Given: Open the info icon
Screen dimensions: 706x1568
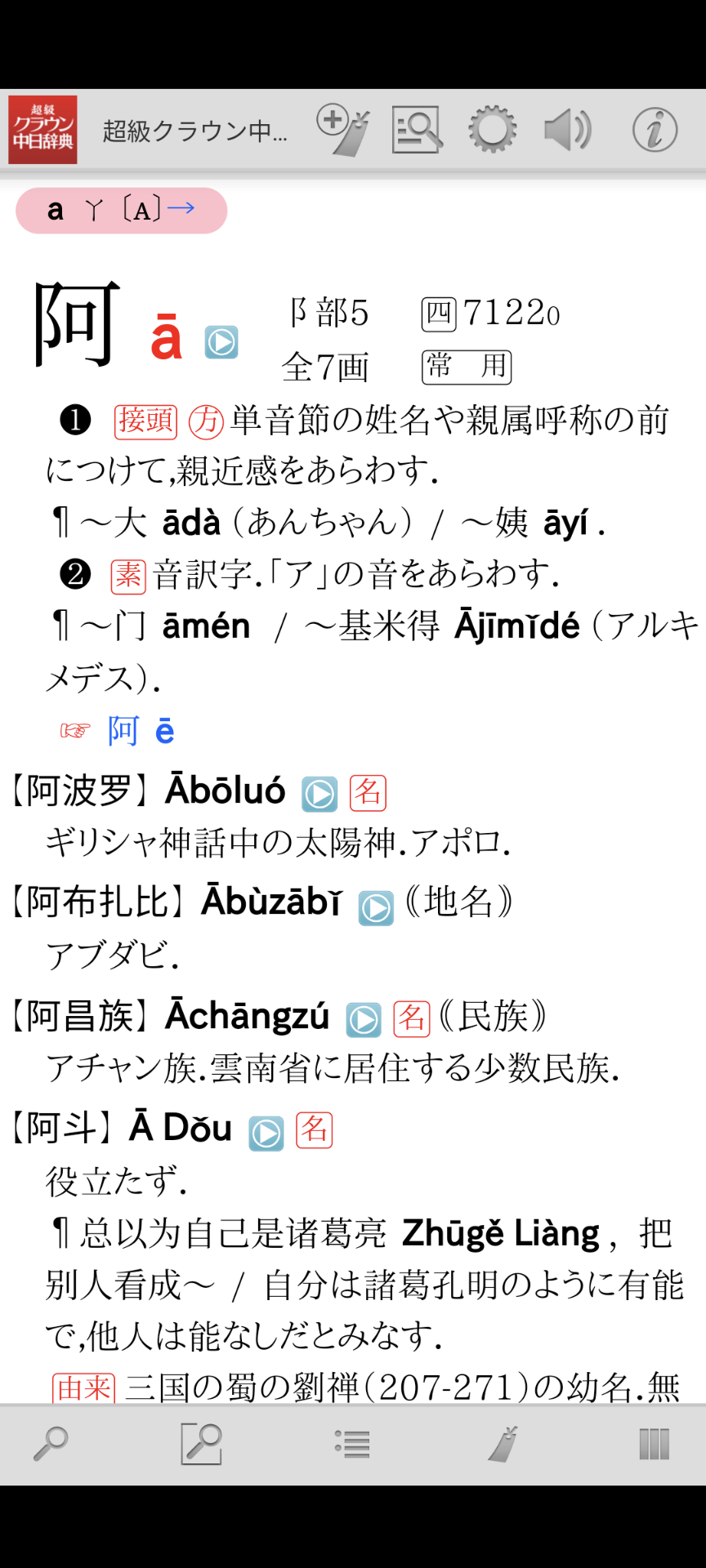Looking at the screenshot, I should coord(655,130).
